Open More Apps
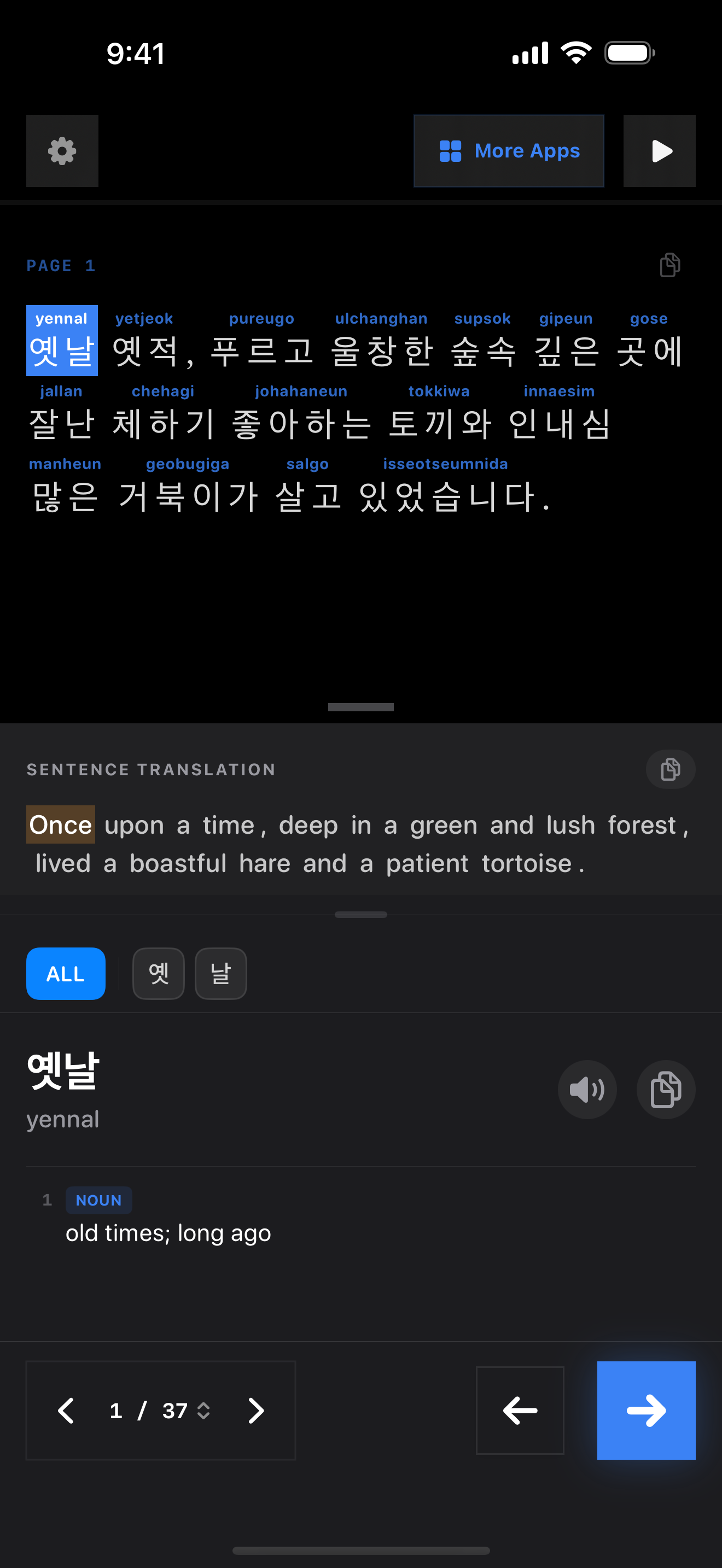The height and width of the screenshot is (1568, 722). (x=508, y=151)
